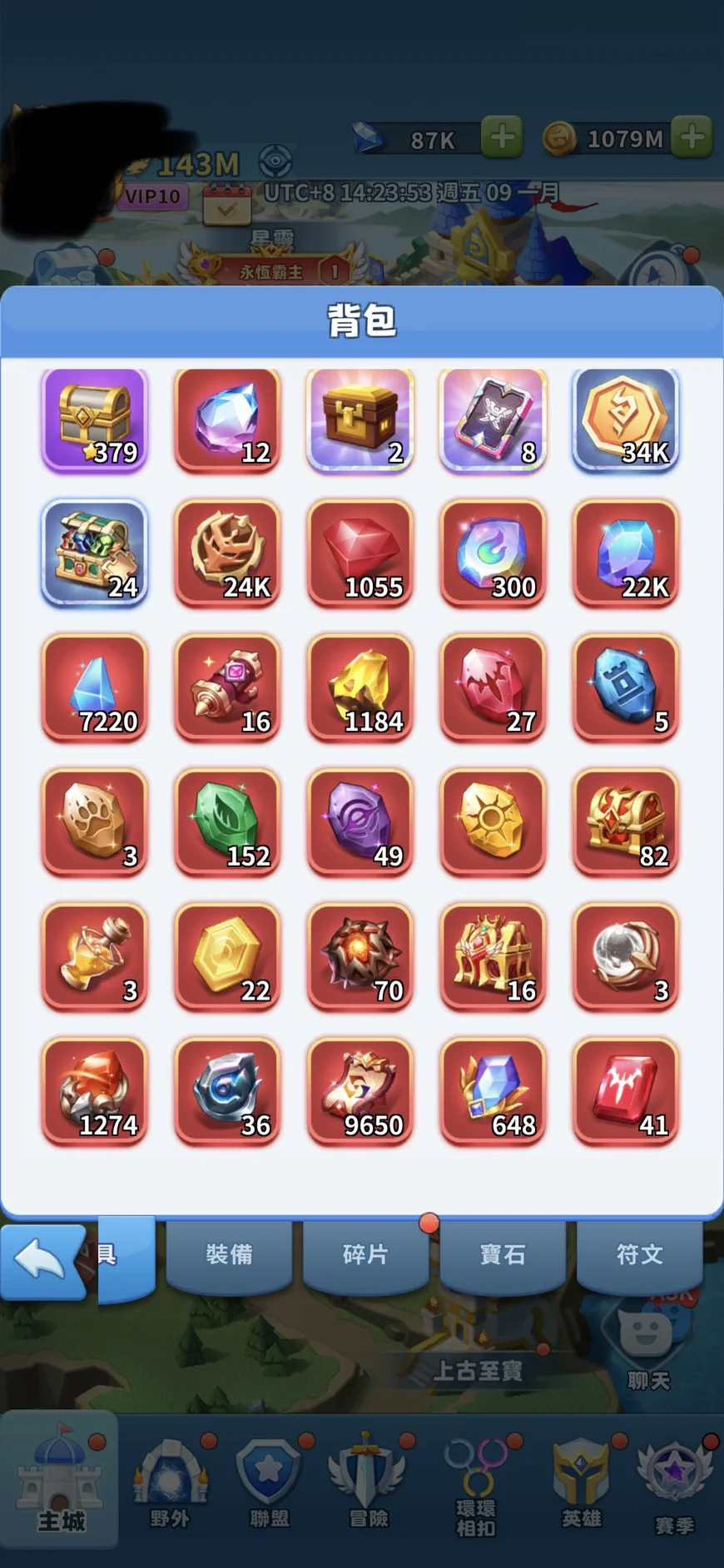This screenshot has width=724, height=1568.
Task: Tap the blue gem item with 648
Action: point(493,1092)
